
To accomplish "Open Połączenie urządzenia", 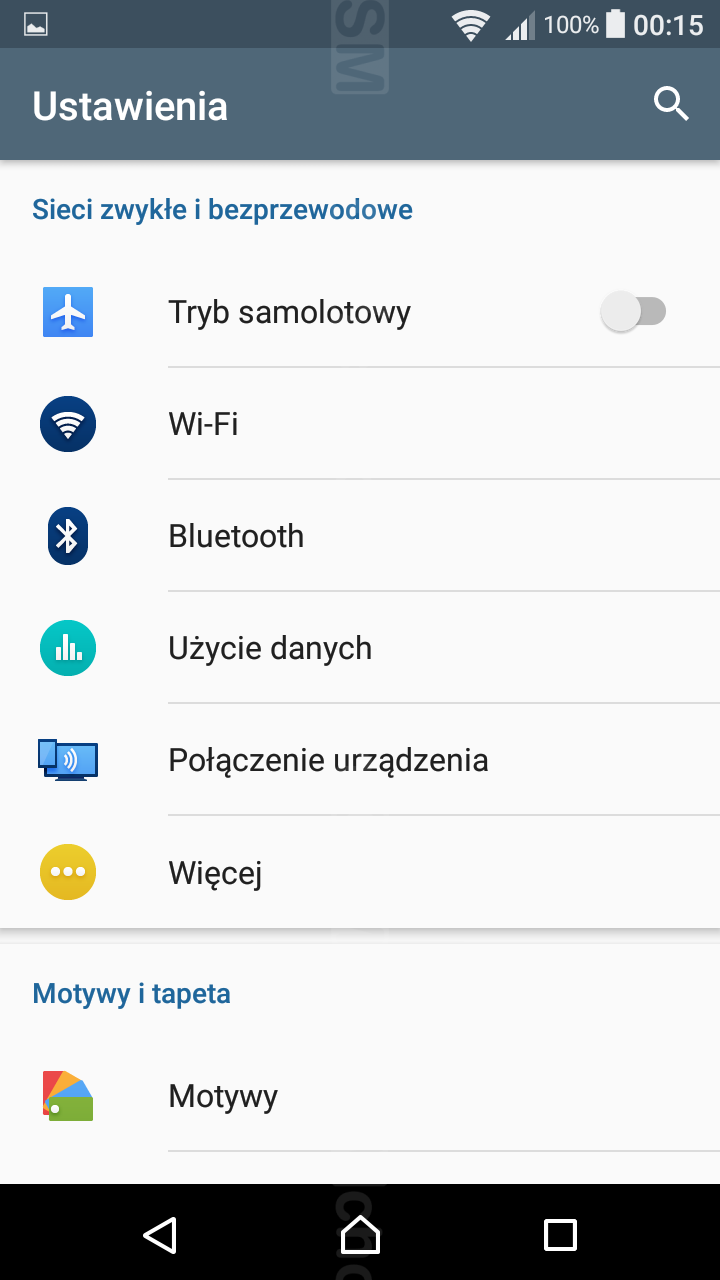I will click(x=360, y=760).
